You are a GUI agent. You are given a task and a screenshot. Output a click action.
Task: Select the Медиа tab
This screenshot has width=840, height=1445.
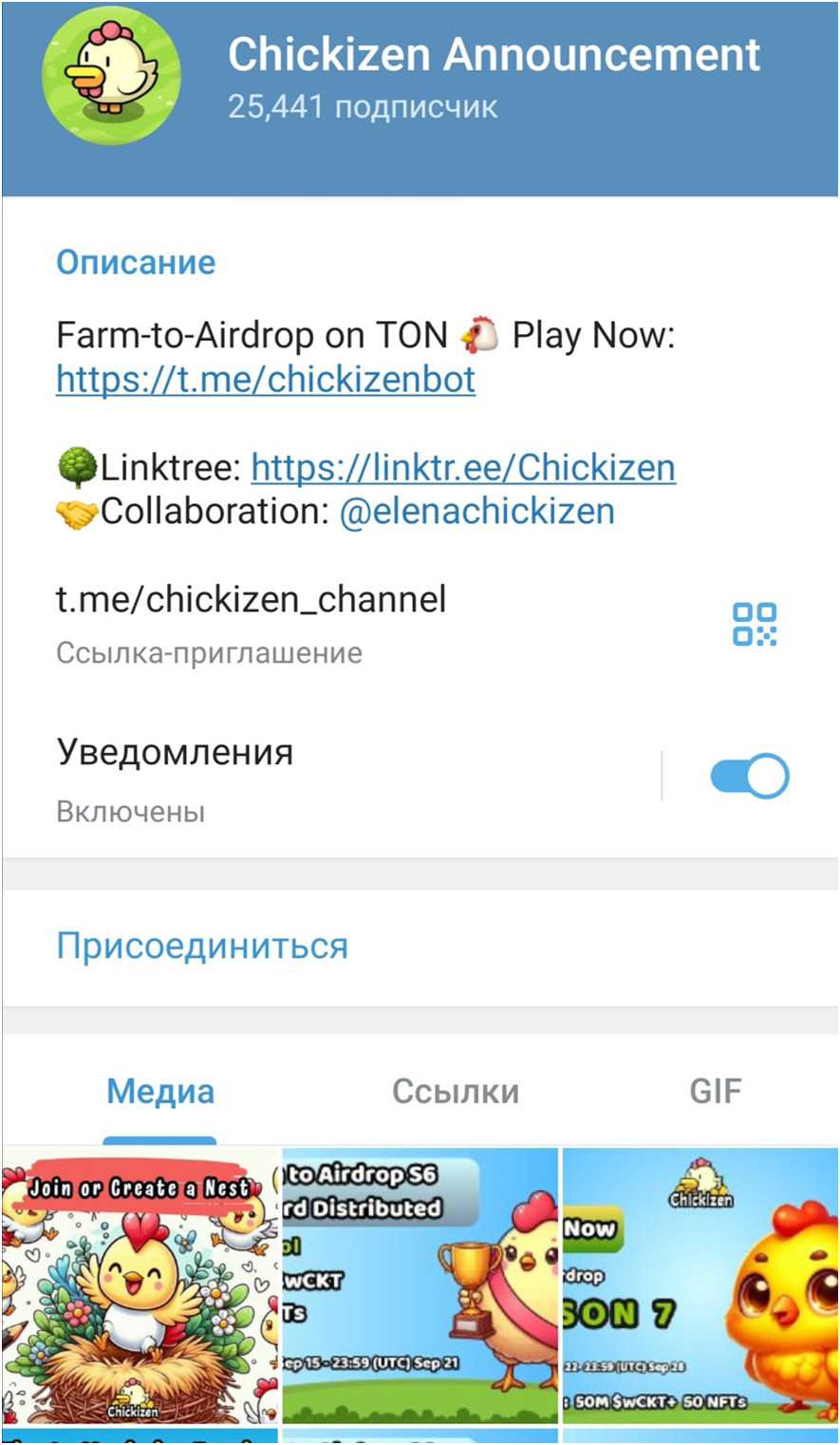(160, 1092)
